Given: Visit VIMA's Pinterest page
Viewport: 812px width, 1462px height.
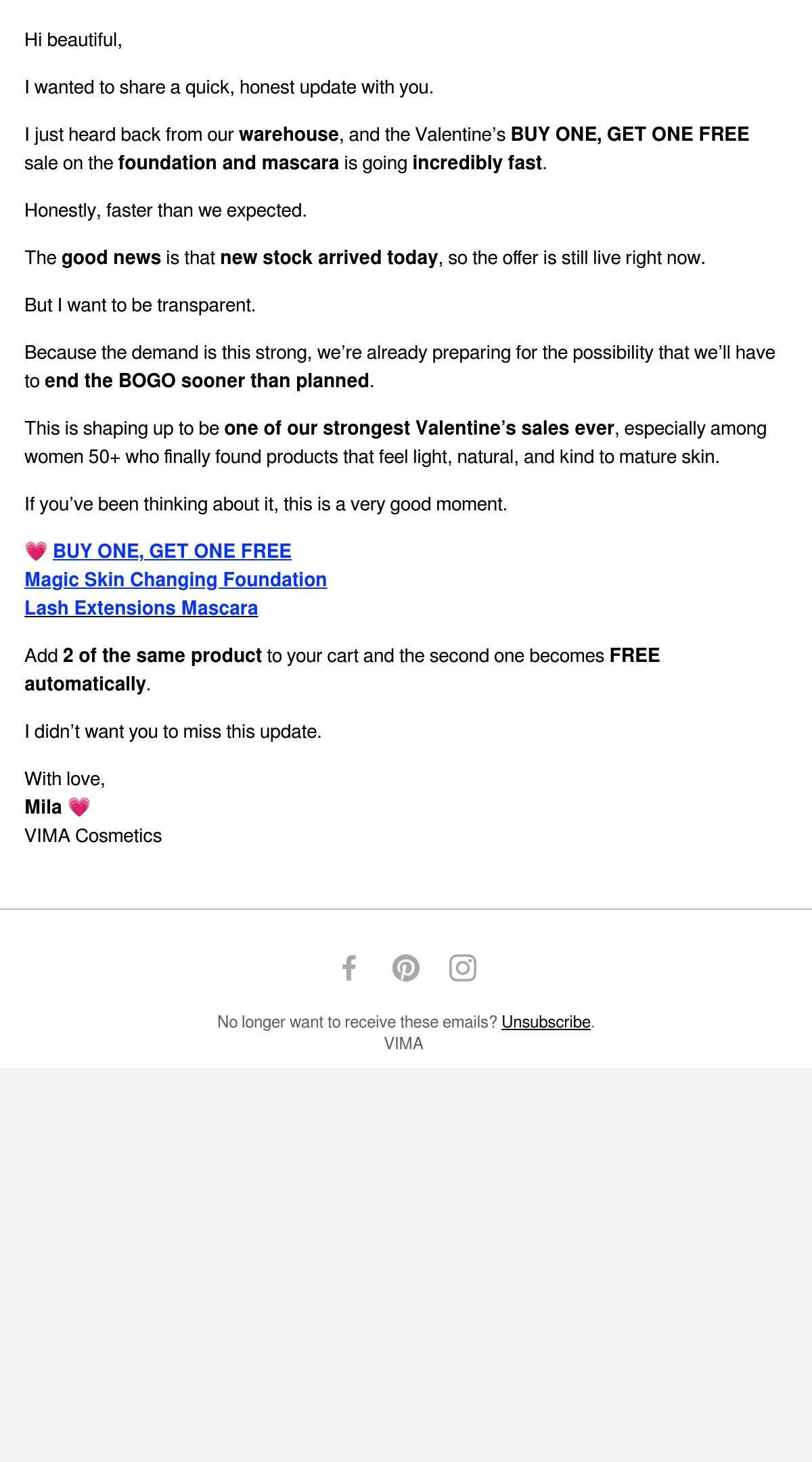Looking at the screenshot, I should click(x=406, y=968).
